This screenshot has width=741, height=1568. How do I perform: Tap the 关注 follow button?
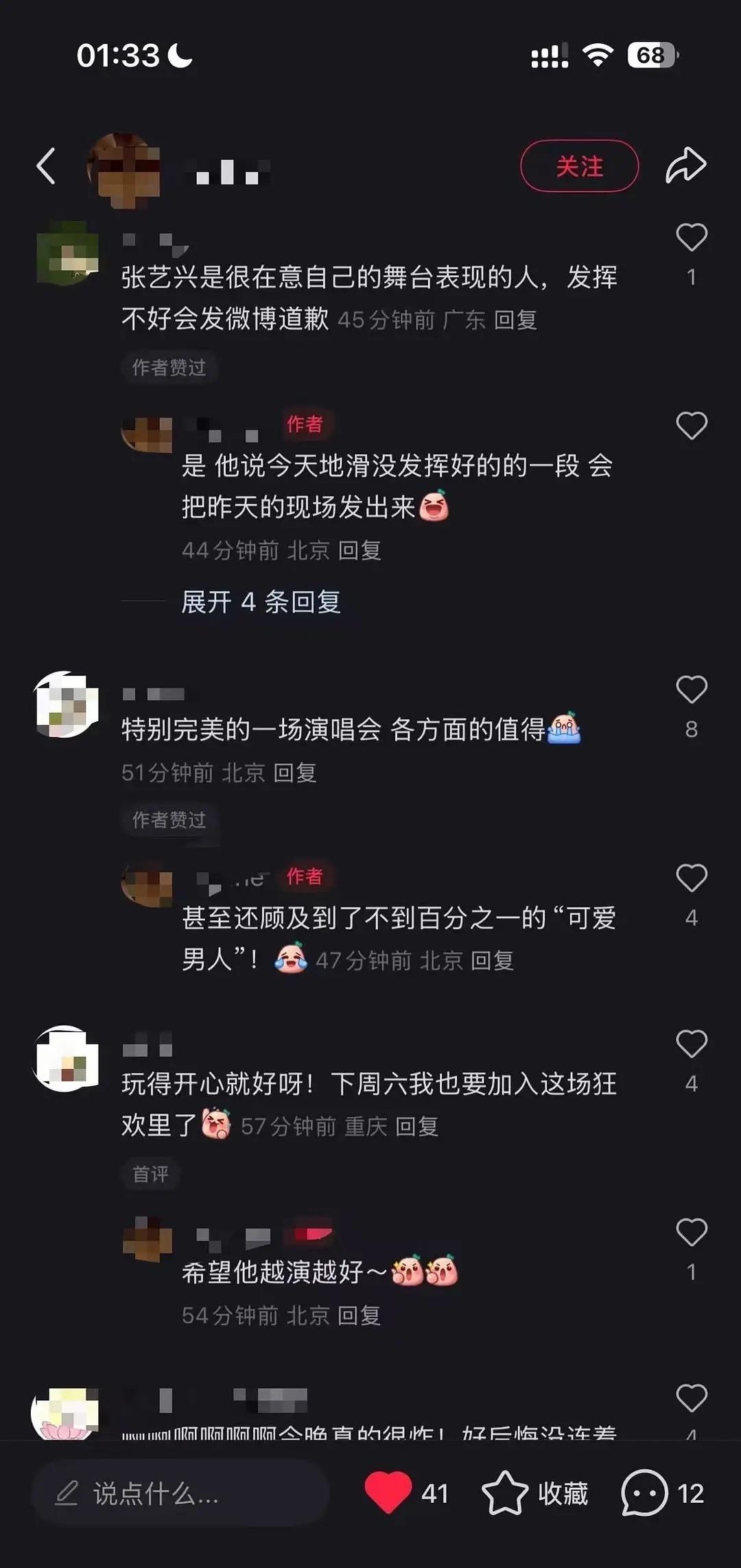(x=579, y=166)
